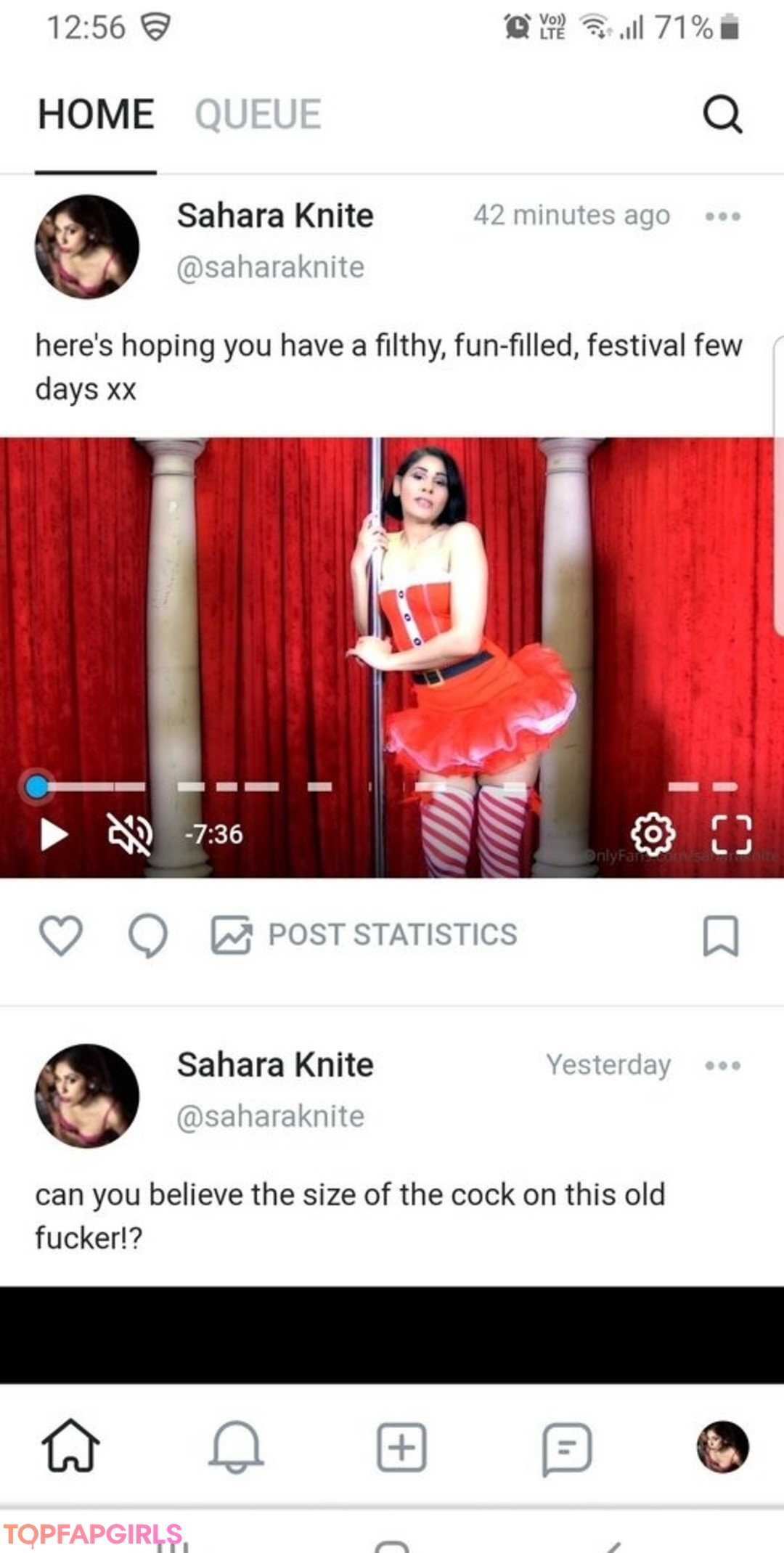Open the search magnifier icon
The height and width of the screenshot is (1553, 784).
click(722, 115)
